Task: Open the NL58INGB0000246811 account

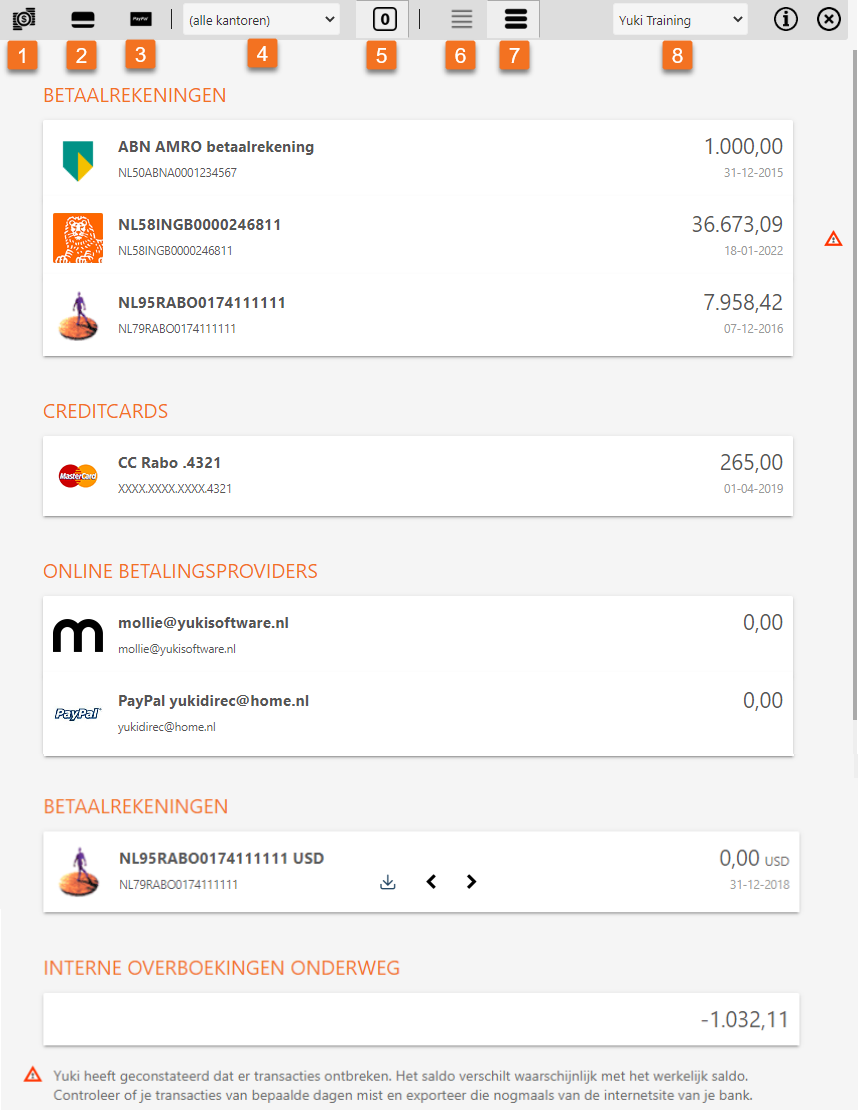Action: coord(199,225)
